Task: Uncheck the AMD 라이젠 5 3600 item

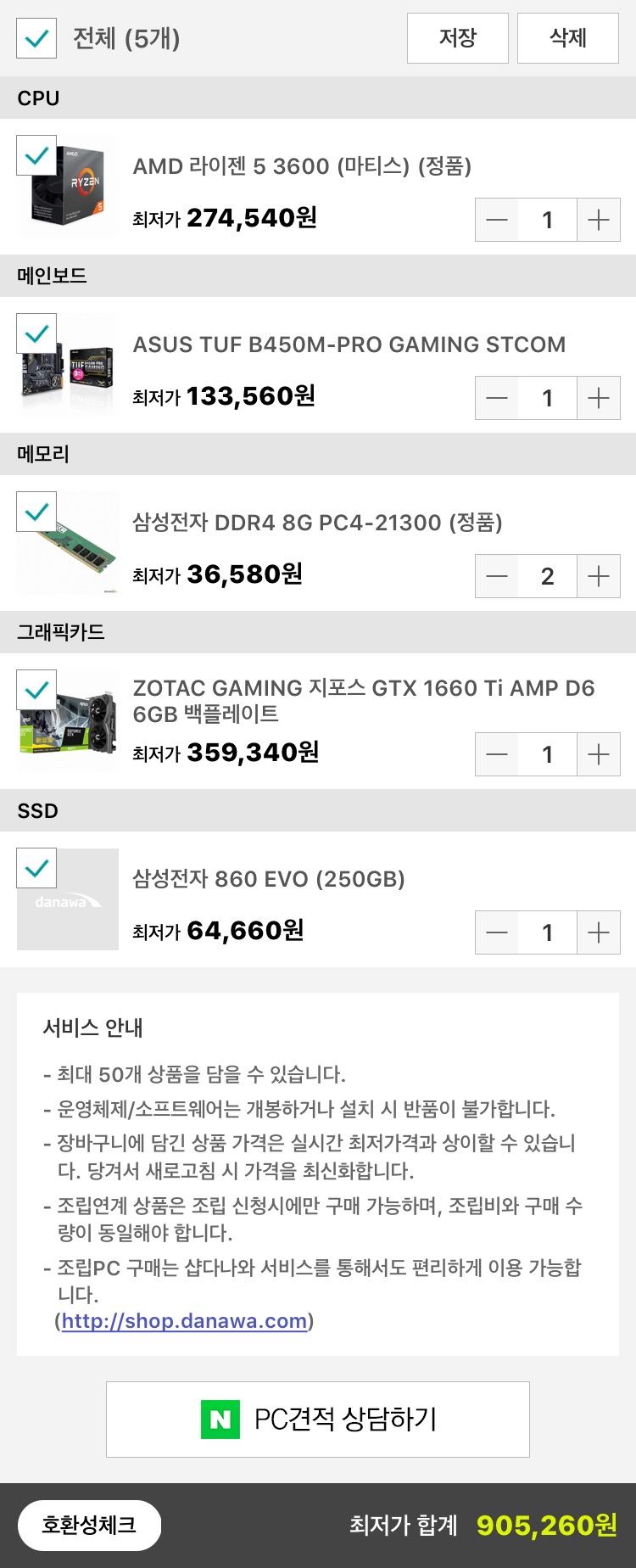Action: [36, 156]
